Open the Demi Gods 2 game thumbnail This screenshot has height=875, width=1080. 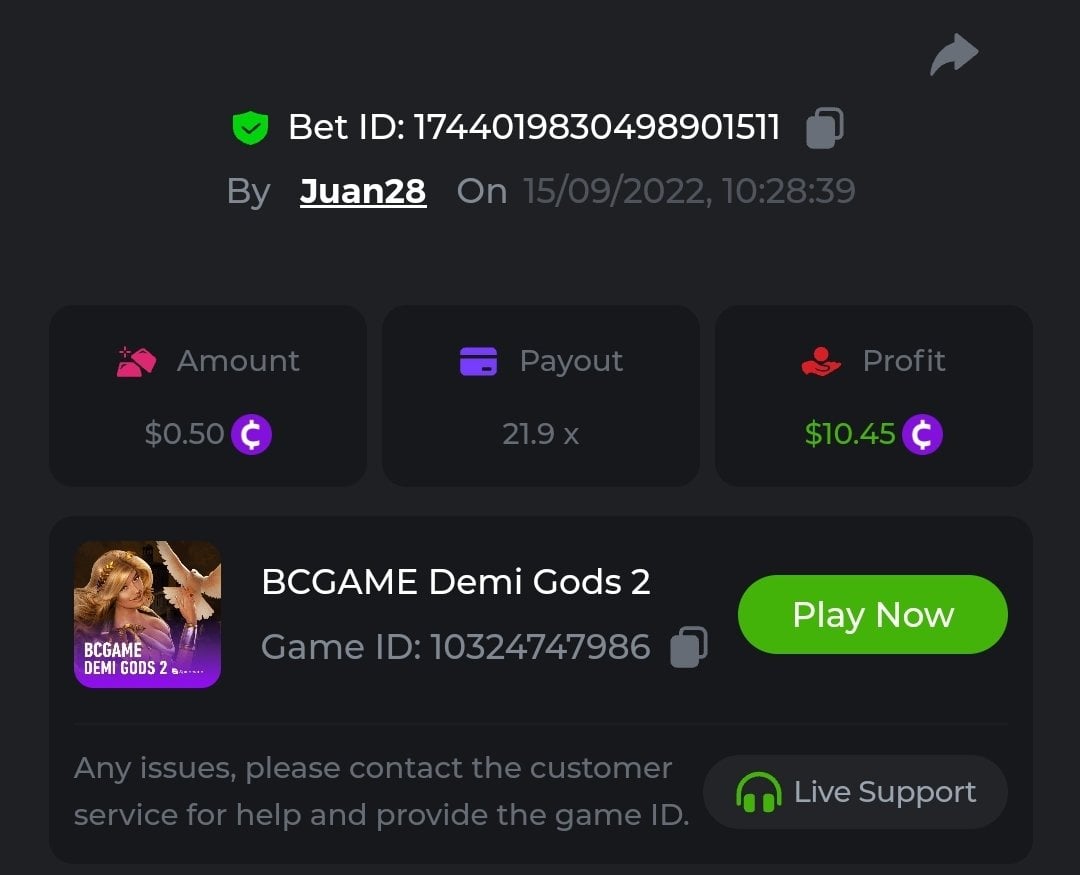tap(147, 615)
